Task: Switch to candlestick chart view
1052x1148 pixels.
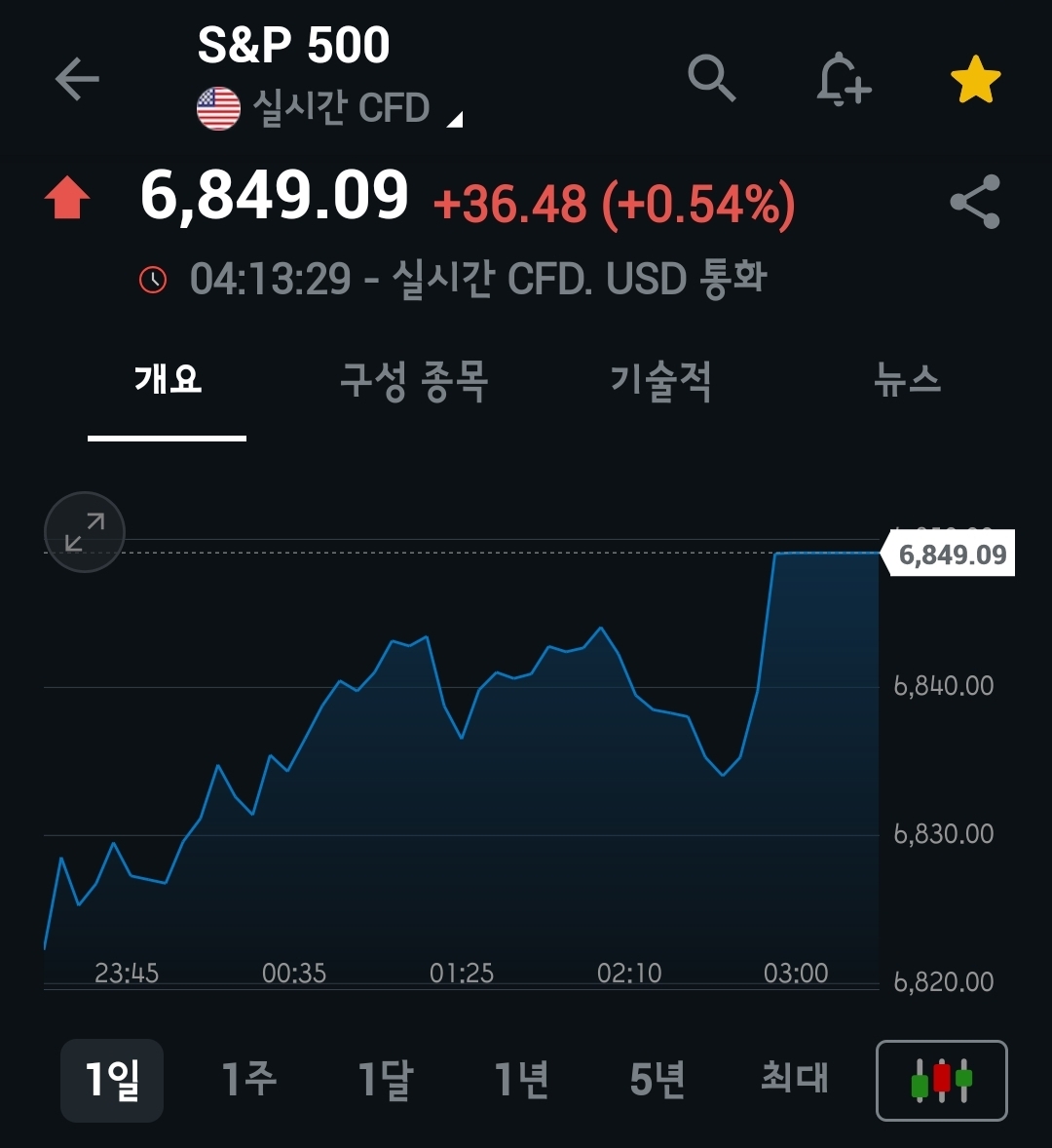Action: coord(941,1081)
